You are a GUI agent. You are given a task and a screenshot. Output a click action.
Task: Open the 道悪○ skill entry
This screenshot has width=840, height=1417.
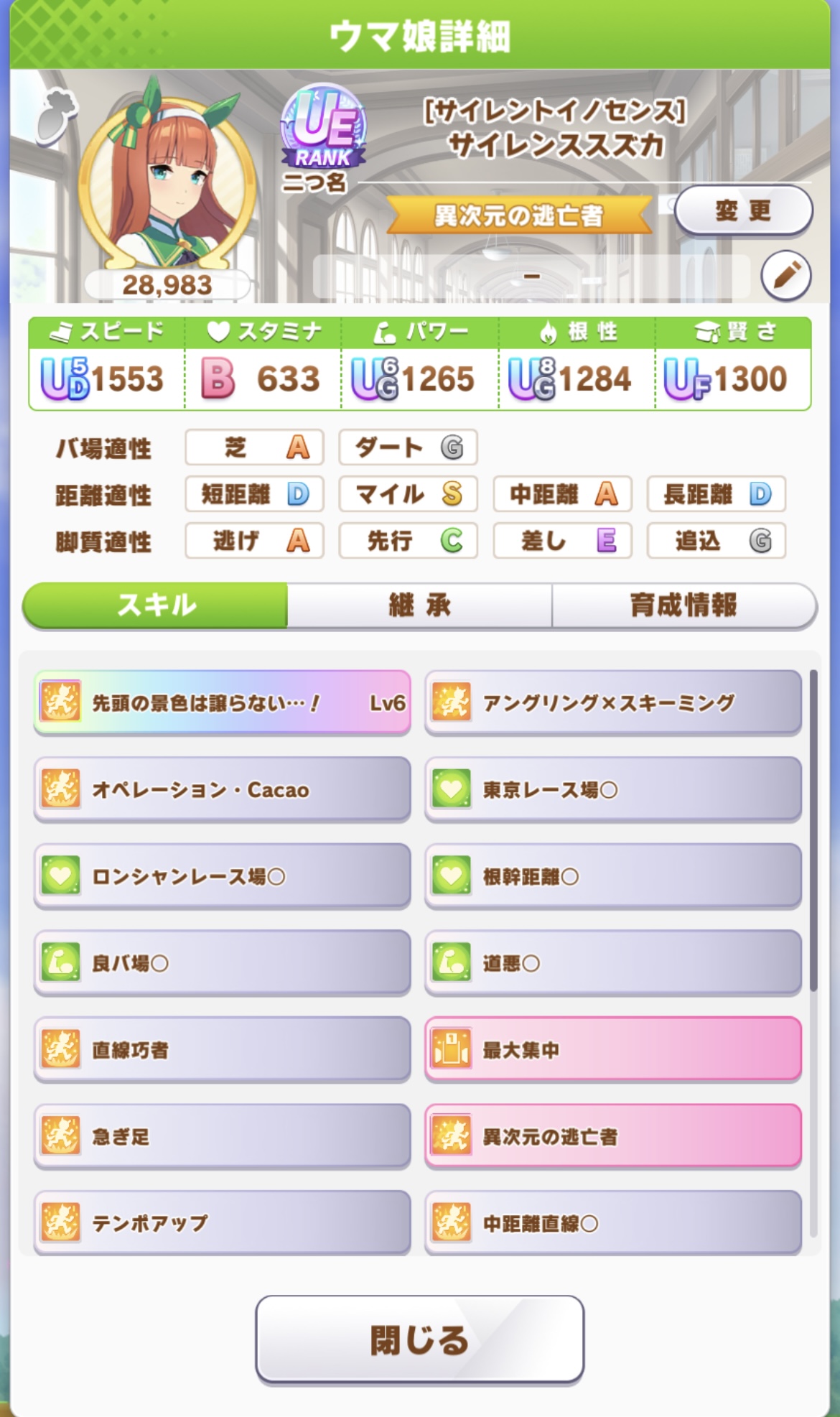tap(612, 963)
